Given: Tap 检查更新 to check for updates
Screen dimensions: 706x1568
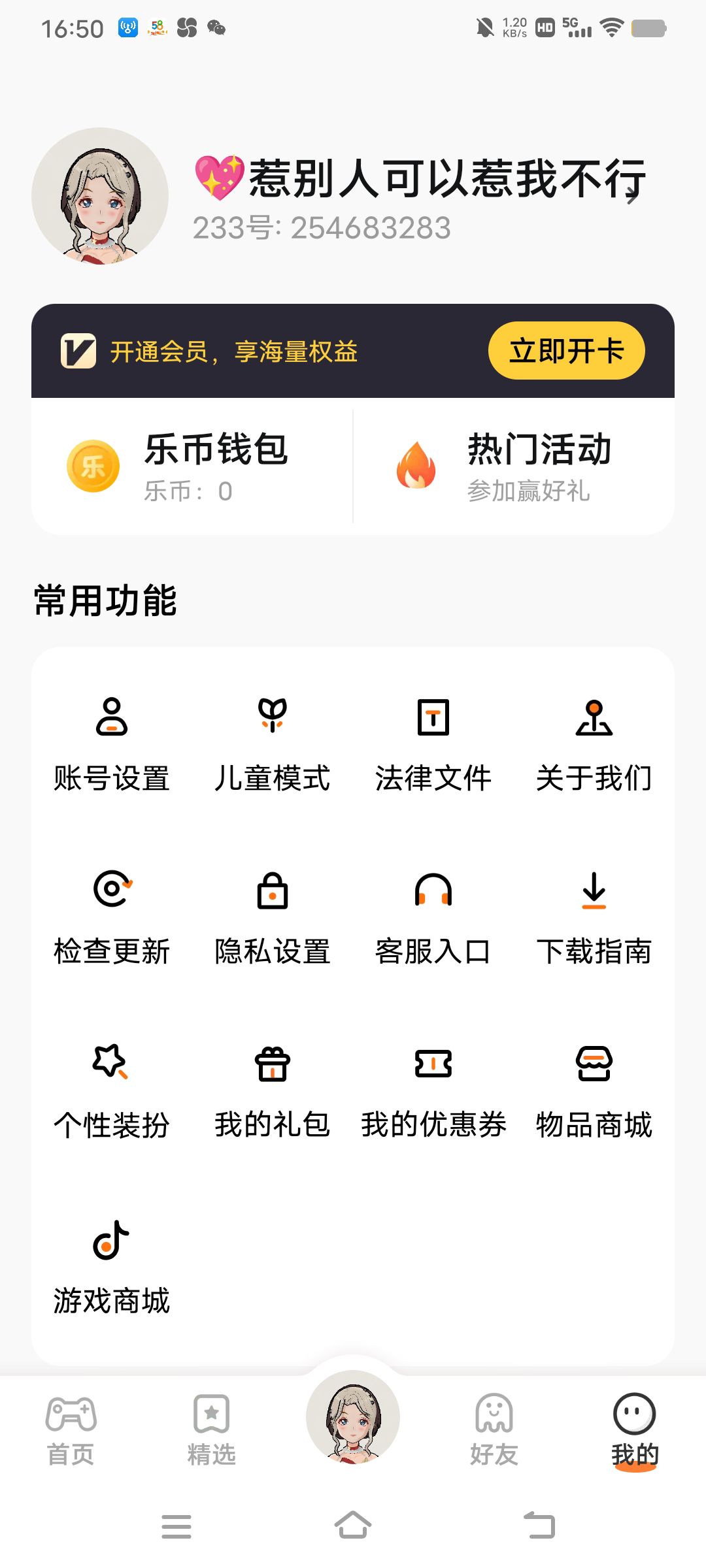Looking at the screenshot, I should point(112,917).
